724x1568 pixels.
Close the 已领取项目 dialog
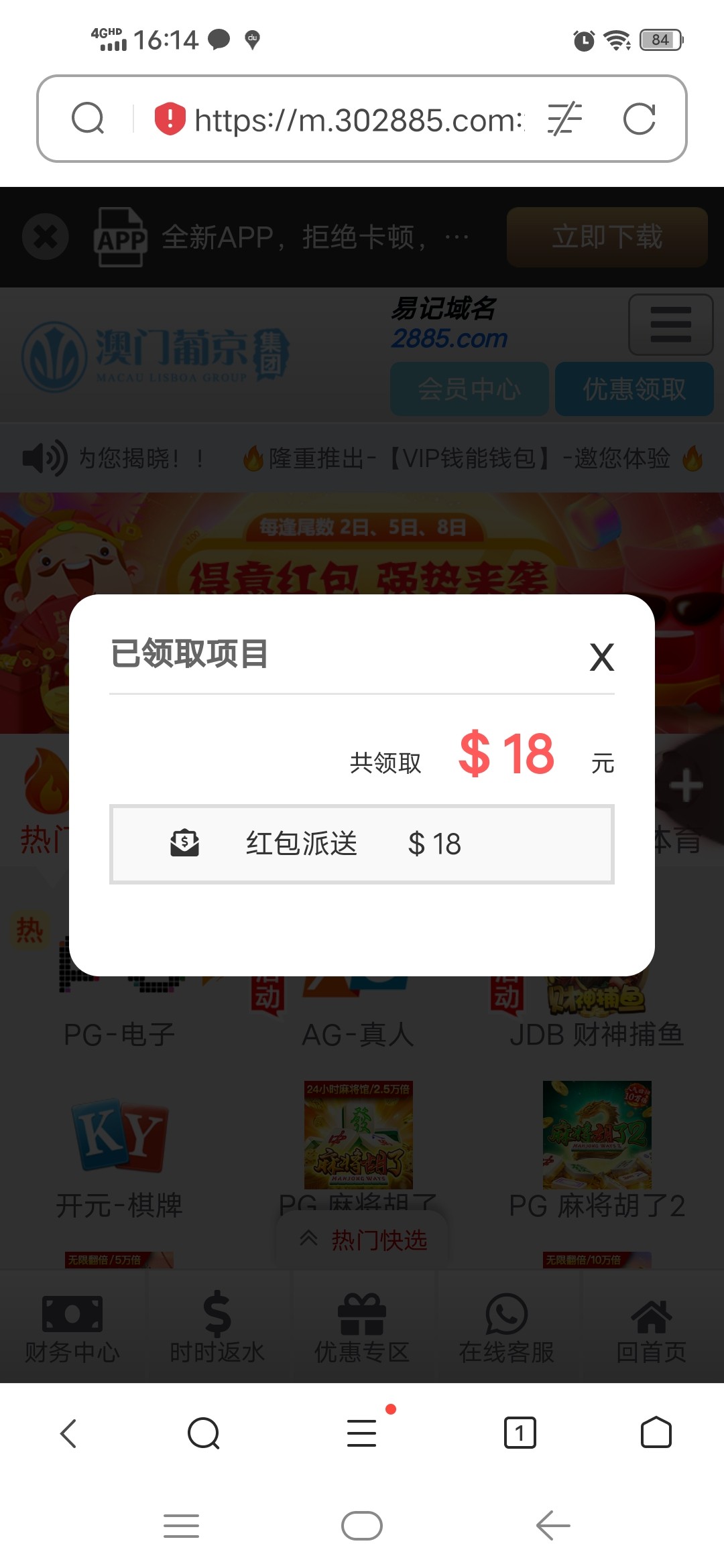click(x=601, y=657)
